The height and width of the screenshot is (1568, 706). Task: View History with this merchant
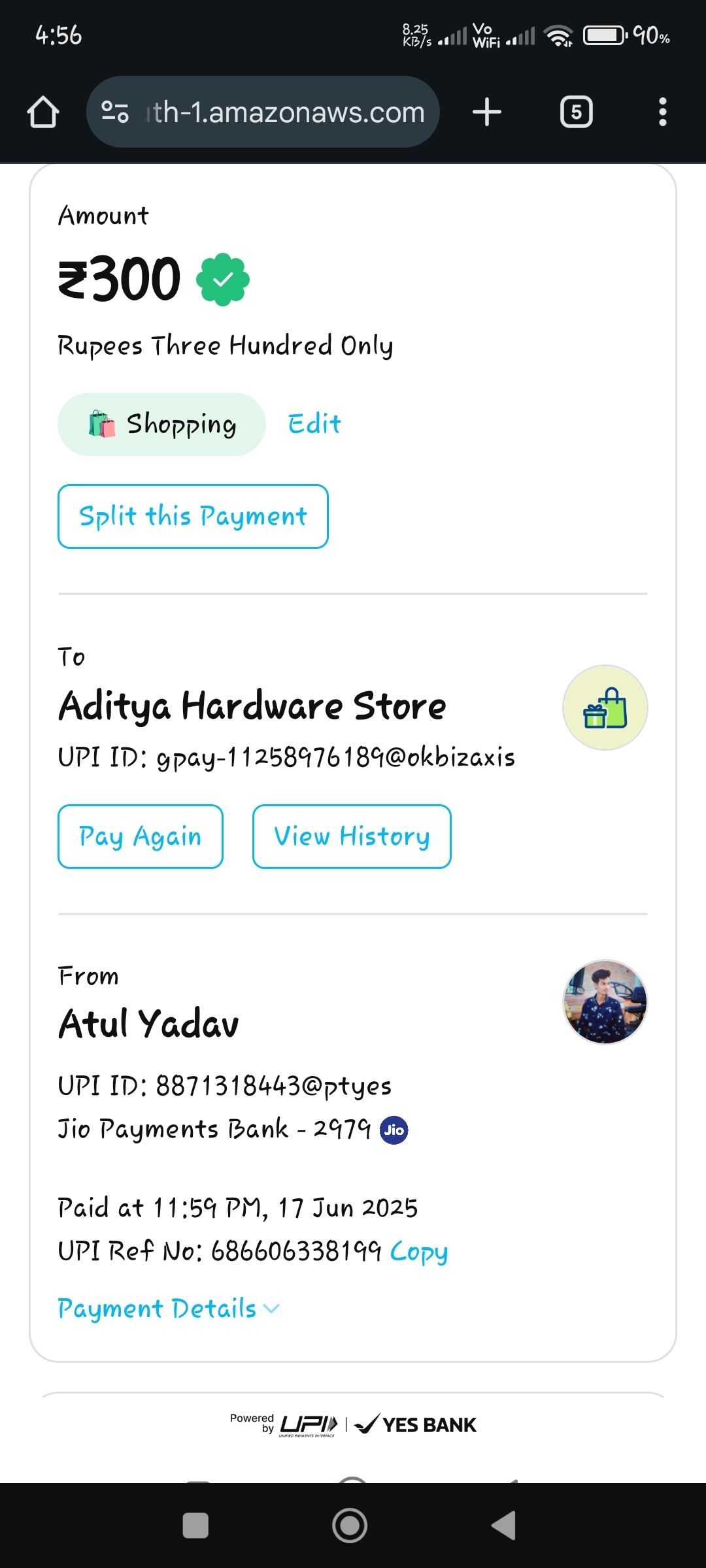coord(352,837)
